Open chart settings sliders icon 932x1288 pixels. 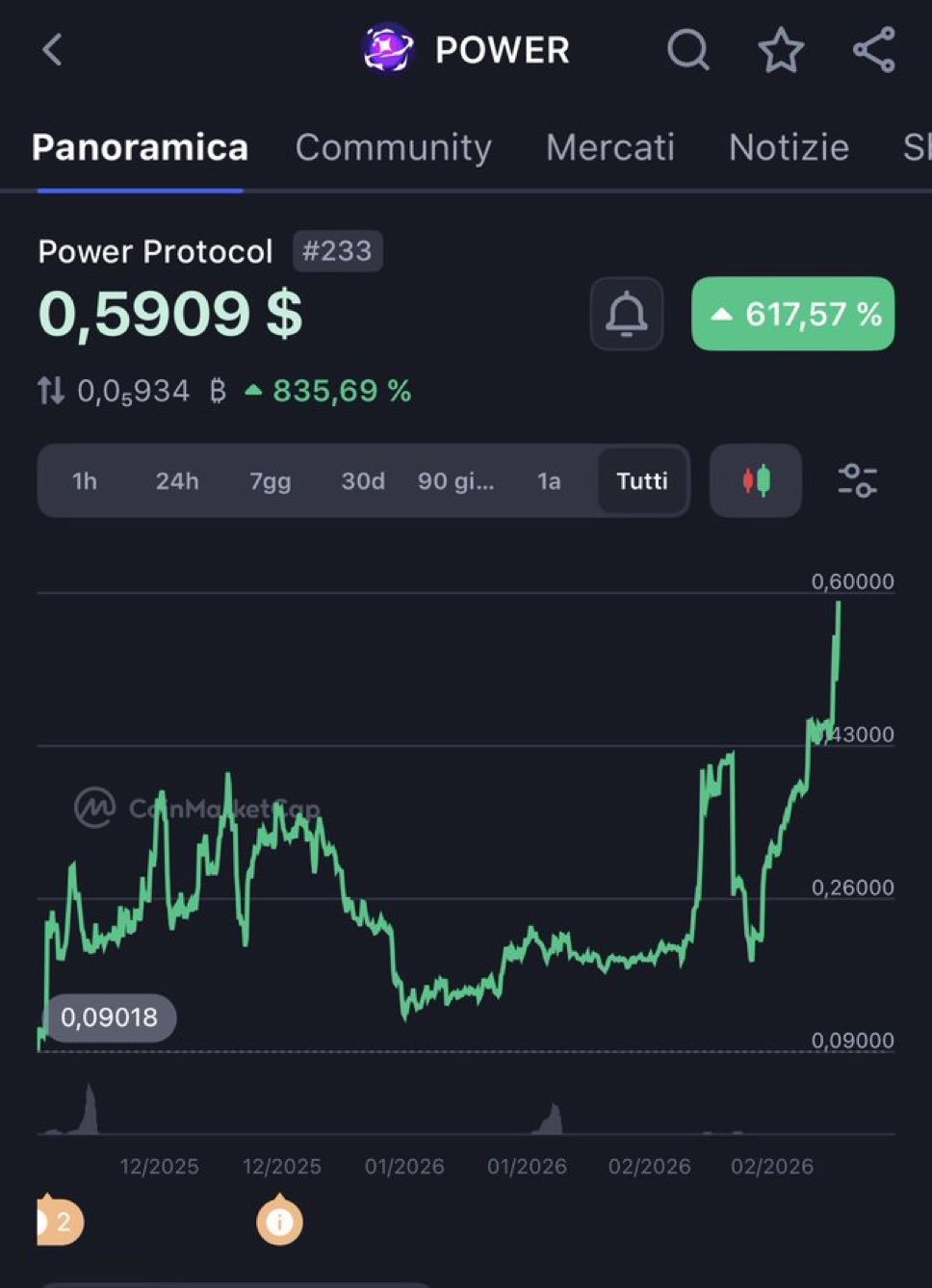click(857, 480)
